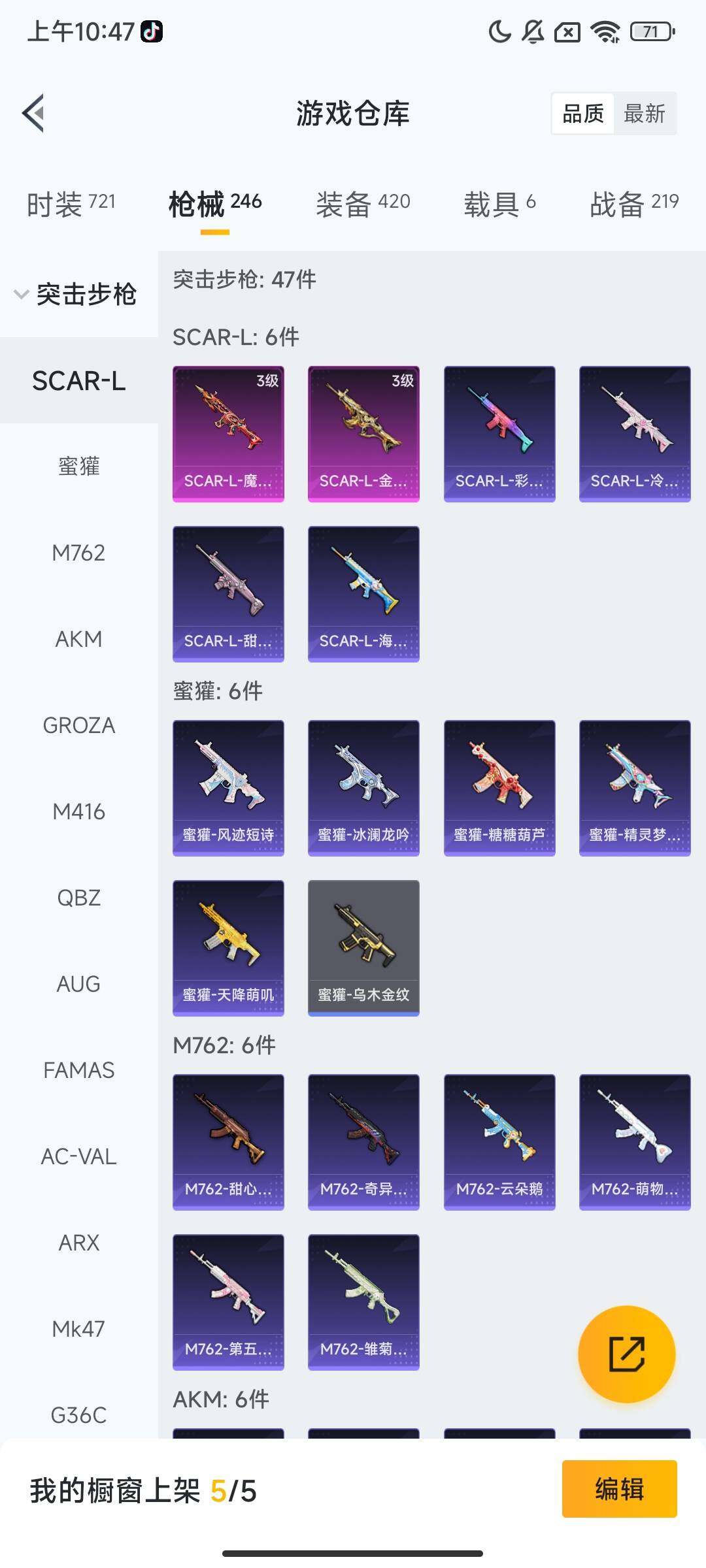Open the SCAR-L-魔… skin tile

tap(228, 434)
